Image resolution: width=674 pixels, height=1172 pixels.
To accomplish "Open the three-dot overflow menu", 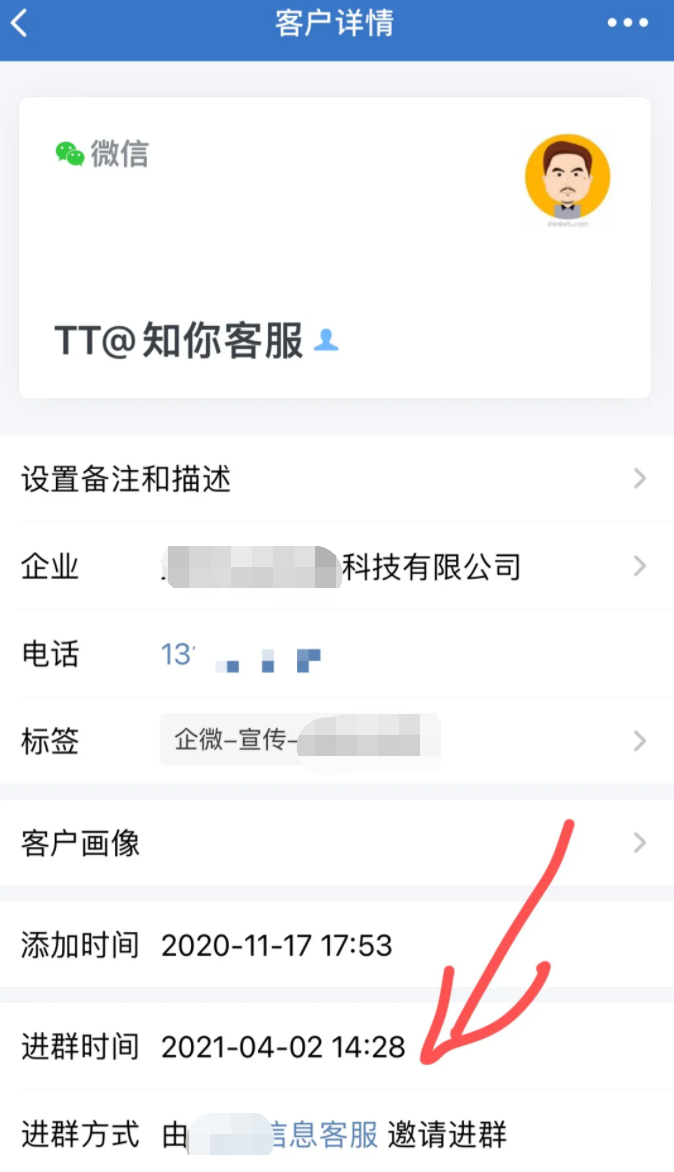I will [627, 24].
